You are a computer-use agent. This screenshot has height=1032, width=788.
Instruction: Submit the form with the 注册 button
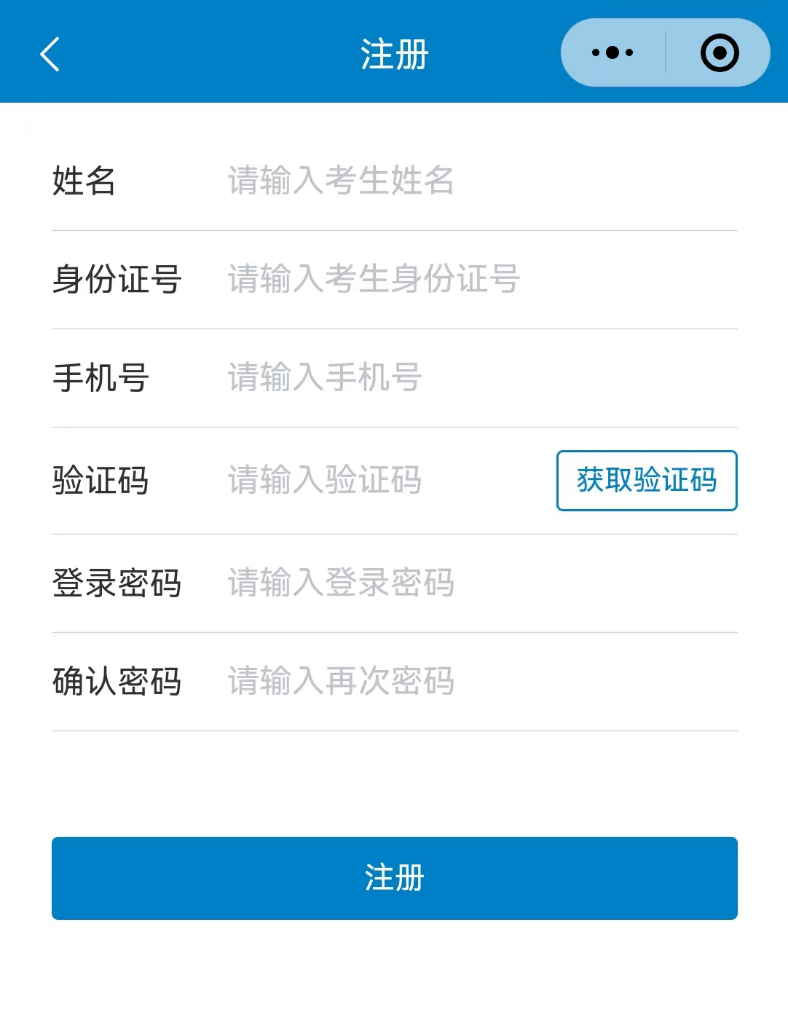point(394,878)
